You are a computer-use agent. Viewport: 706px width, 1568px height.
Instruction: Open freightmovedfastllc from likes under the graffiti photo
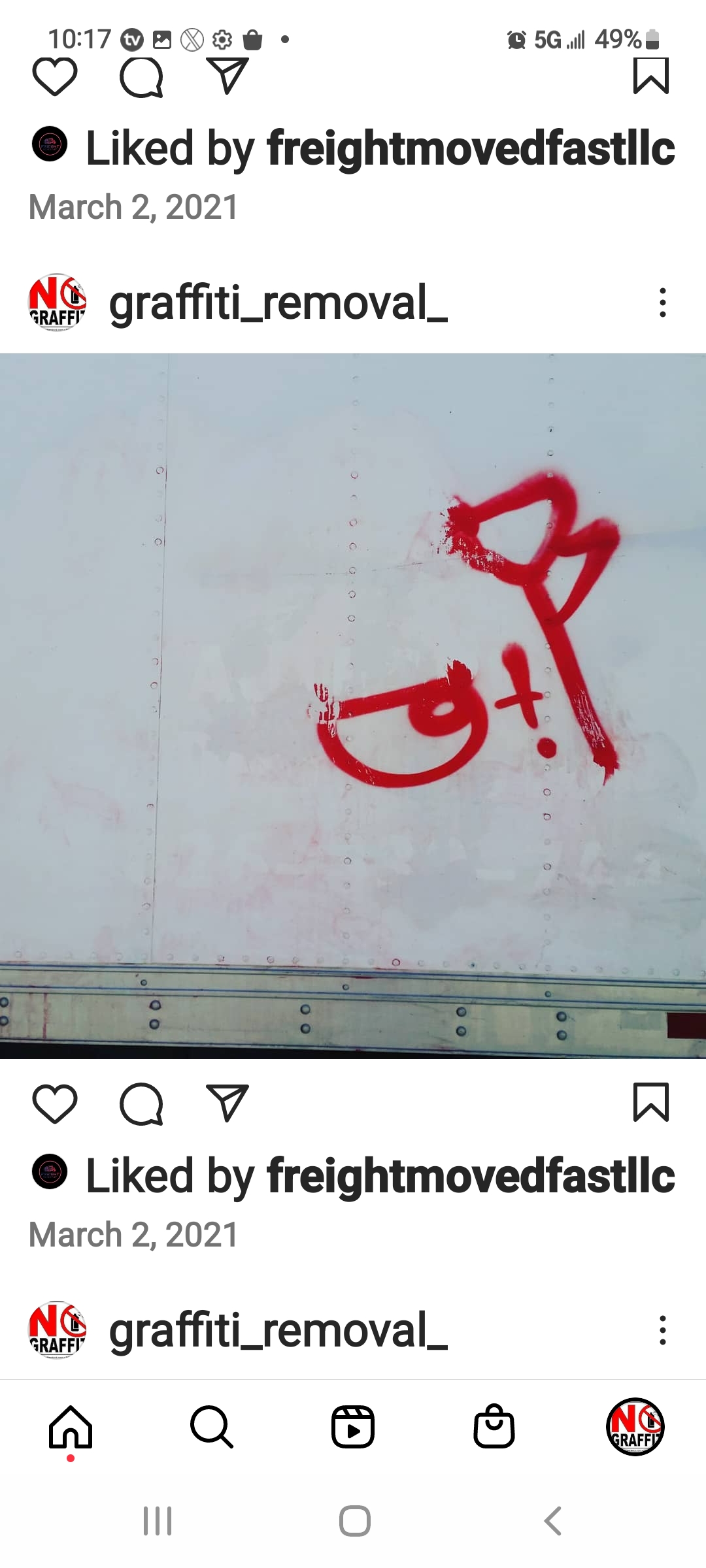point(471,1175)
